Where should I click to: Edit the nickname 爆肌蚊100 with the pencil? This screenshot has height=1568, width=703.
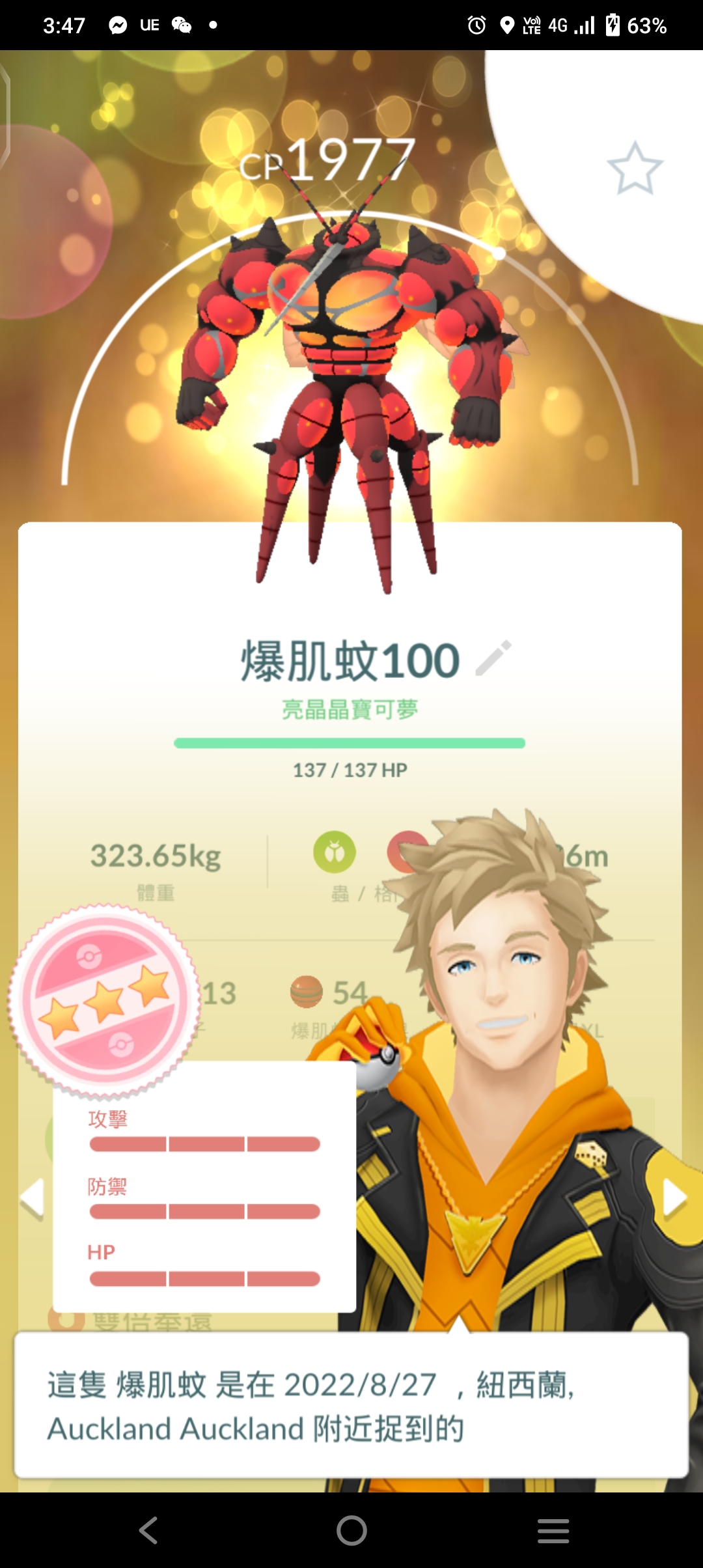point(493,658)
